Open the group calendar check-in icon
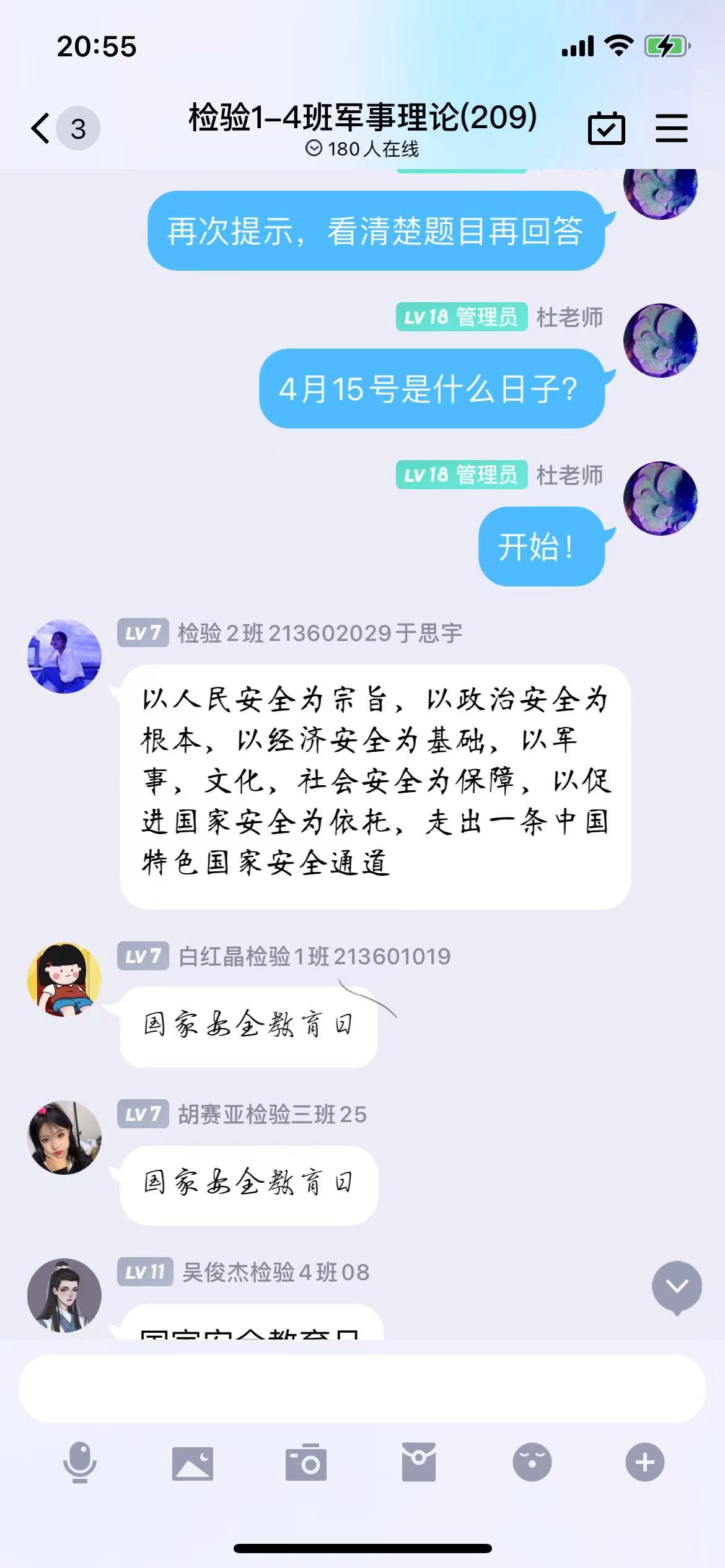Viewport: 725px width, 1568px height. 606,129
